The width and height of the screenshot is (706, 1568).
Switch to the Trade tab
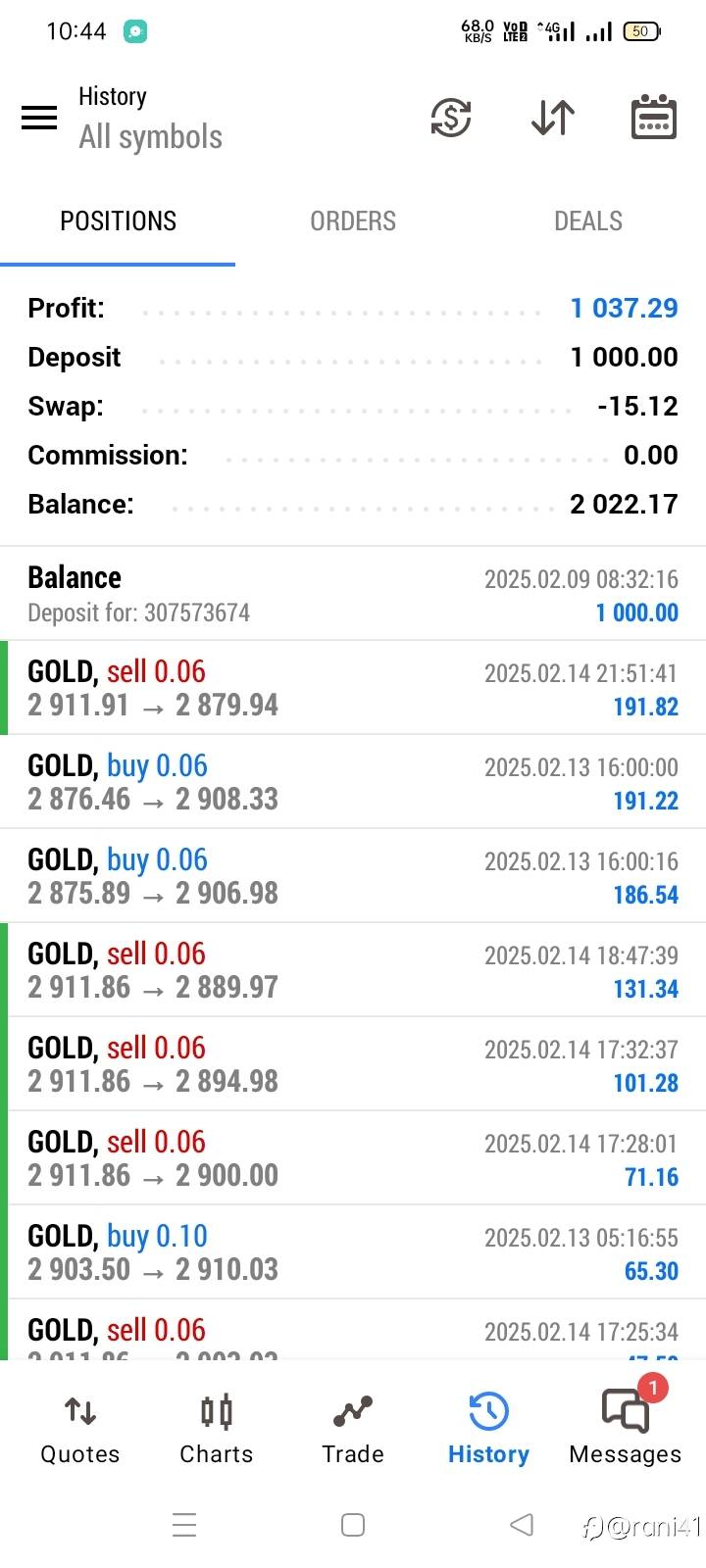click(353, 1430)
